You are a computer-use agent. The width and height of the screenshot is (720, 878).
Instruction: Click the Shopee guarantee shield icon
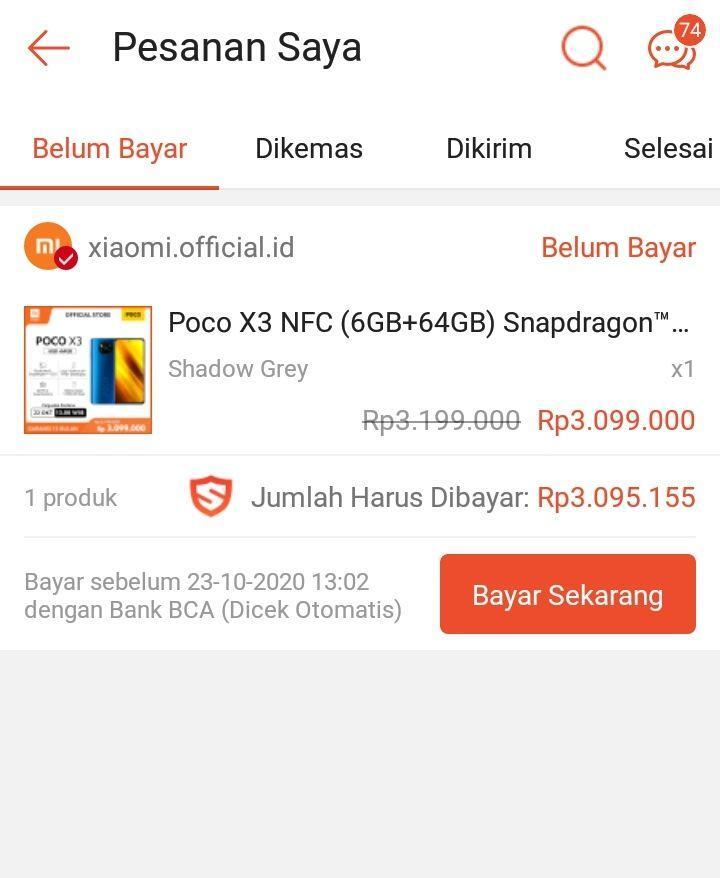(210, 497)
